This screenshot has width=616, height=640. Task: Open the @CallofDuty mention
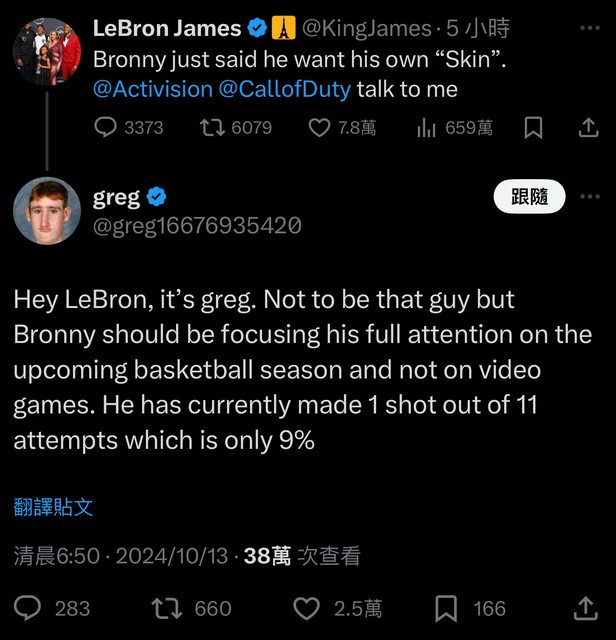(284, 89)
